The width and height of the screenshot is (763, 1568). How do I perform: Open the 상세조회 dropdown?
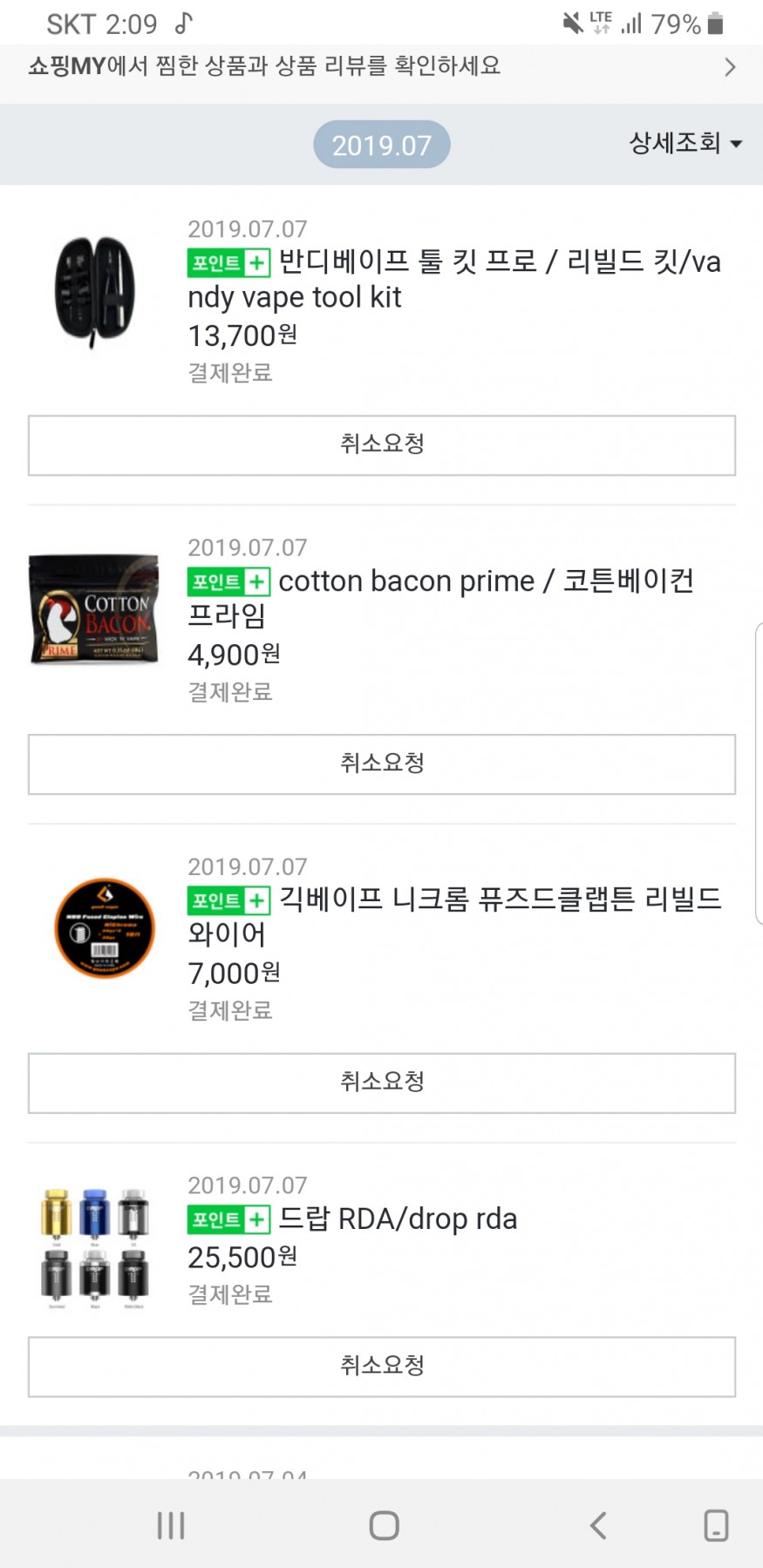685,143
